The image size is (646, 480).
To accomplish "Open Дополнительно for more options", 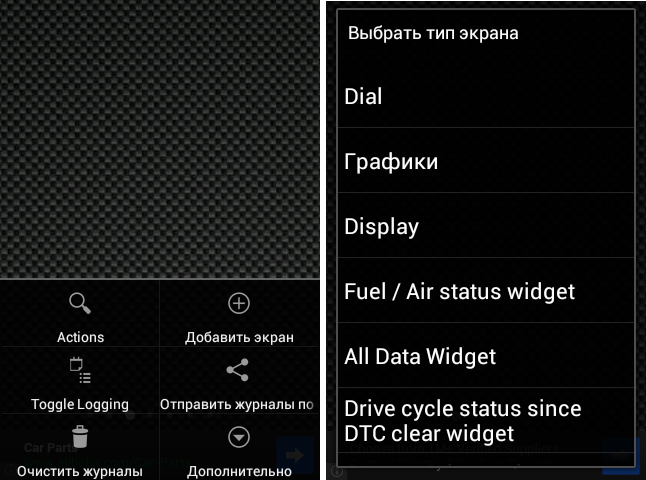I will (x=239, y=449).
